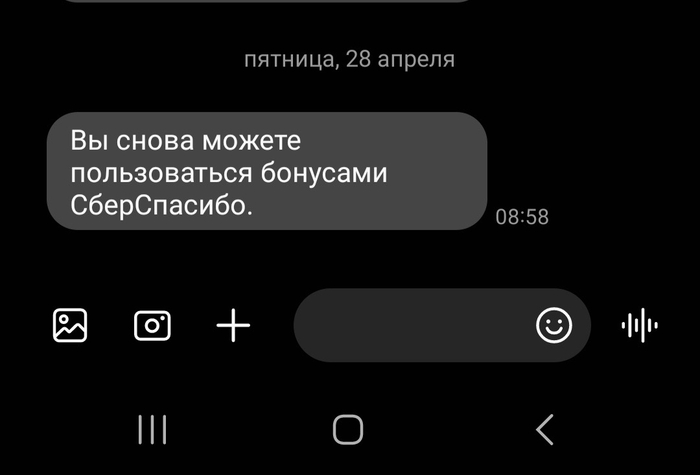
Task: Focus the message text field
Action: (x=410, y=325)
